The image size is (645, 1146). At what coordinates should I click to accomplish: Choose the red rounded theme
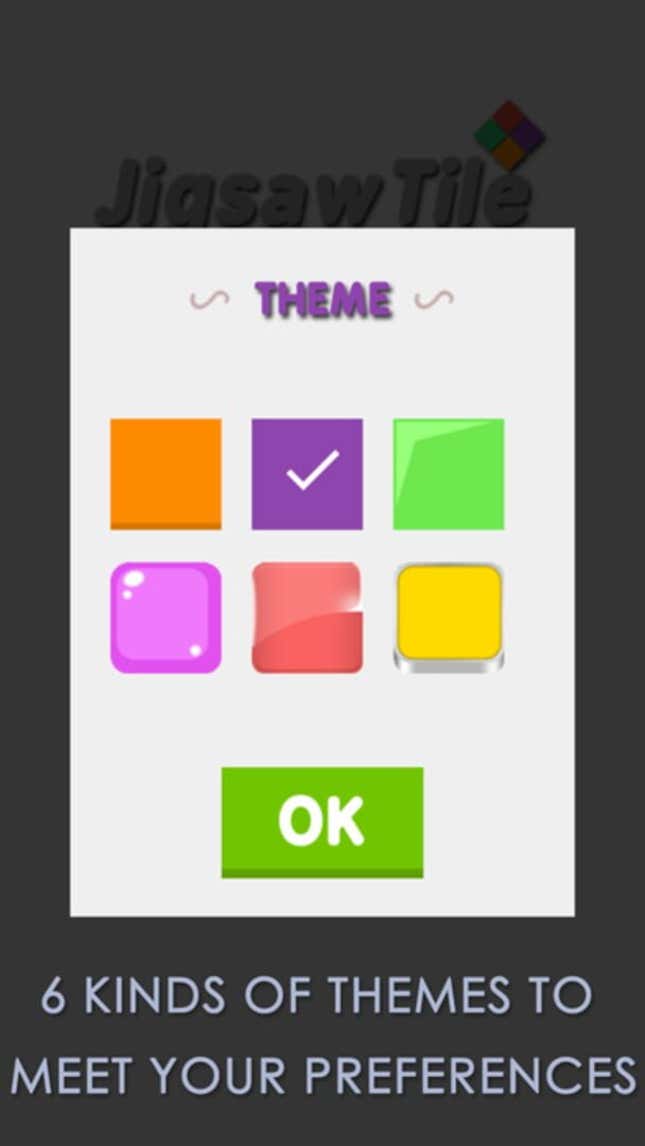307,618
